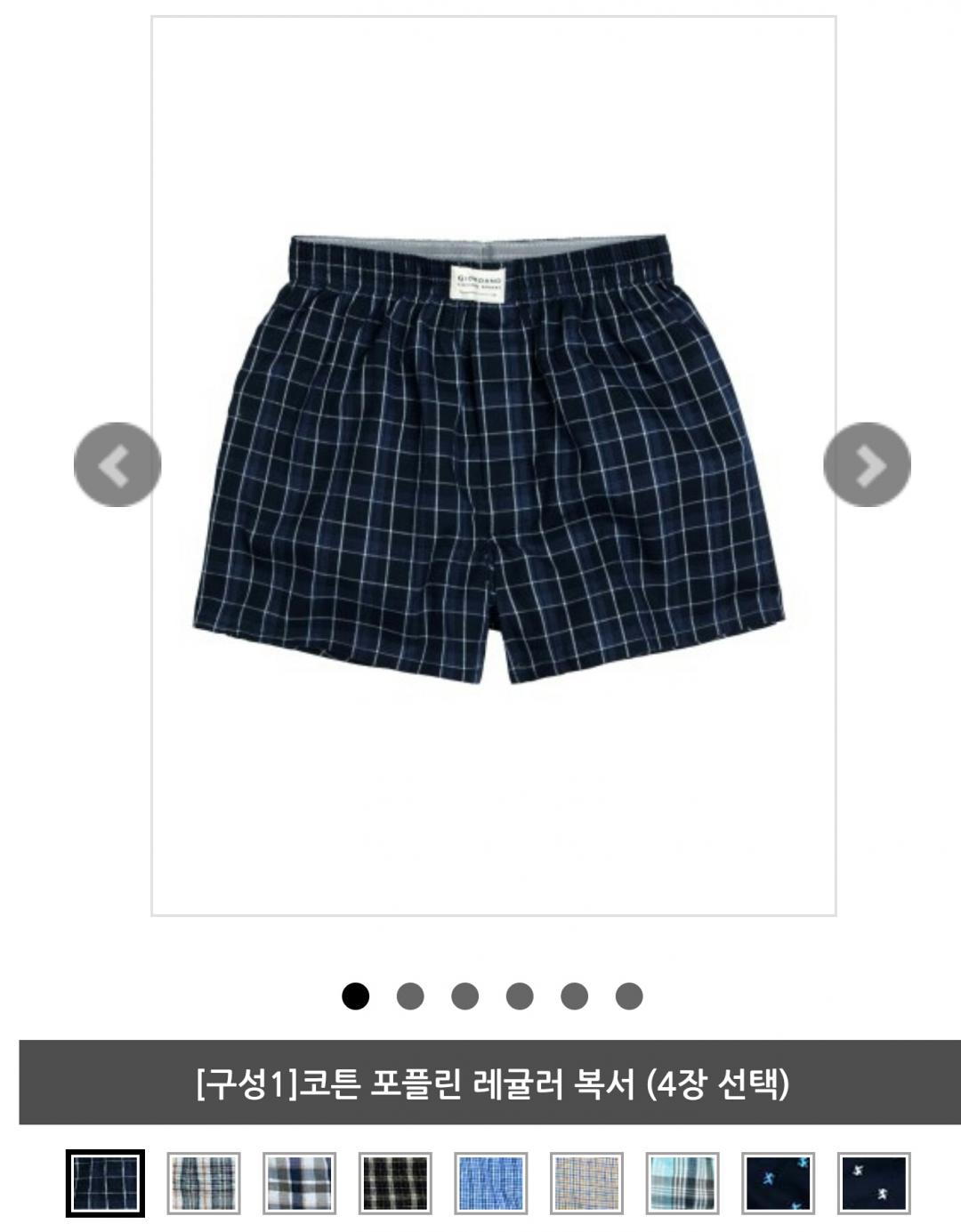Advance to the next product image
961x1232 pixels.
[x=867, y=464]
